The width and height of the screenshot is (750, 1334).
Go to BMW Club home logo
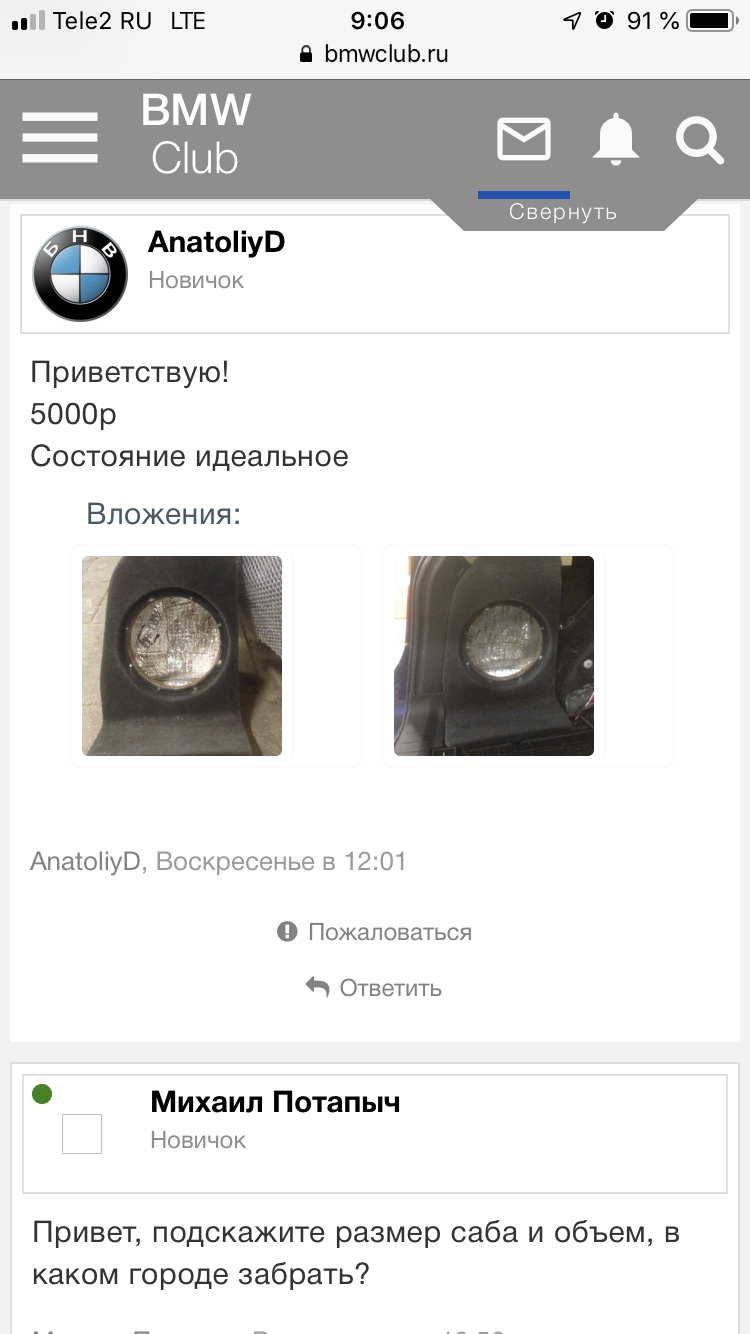point(195,134)
